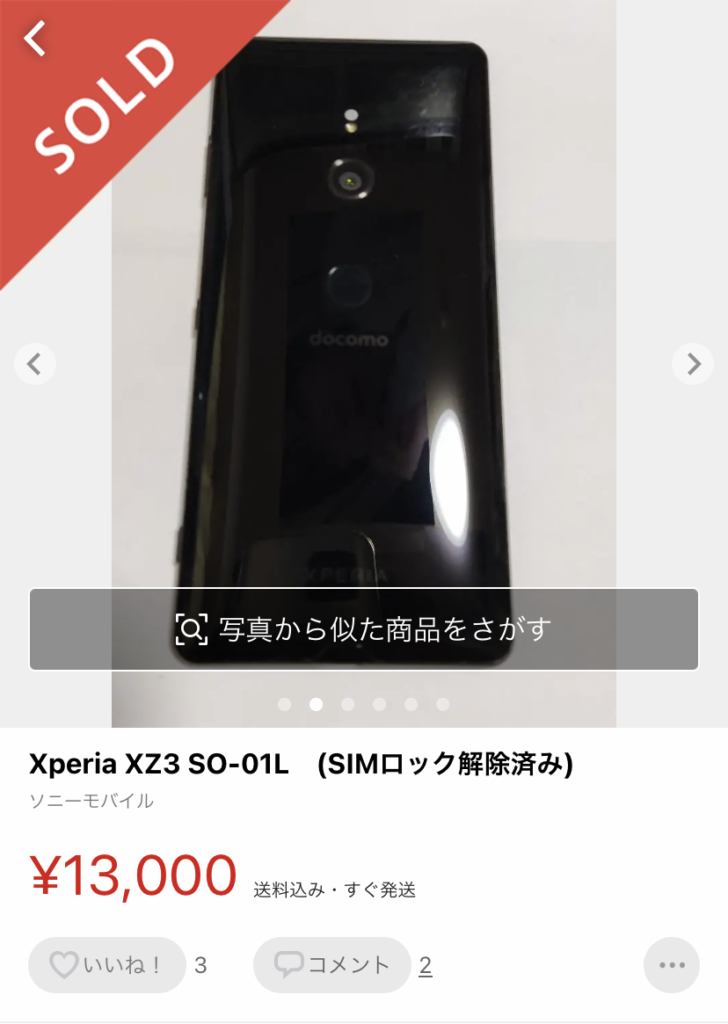
Task: Like this item with いいね!
Action: (107, 965)
